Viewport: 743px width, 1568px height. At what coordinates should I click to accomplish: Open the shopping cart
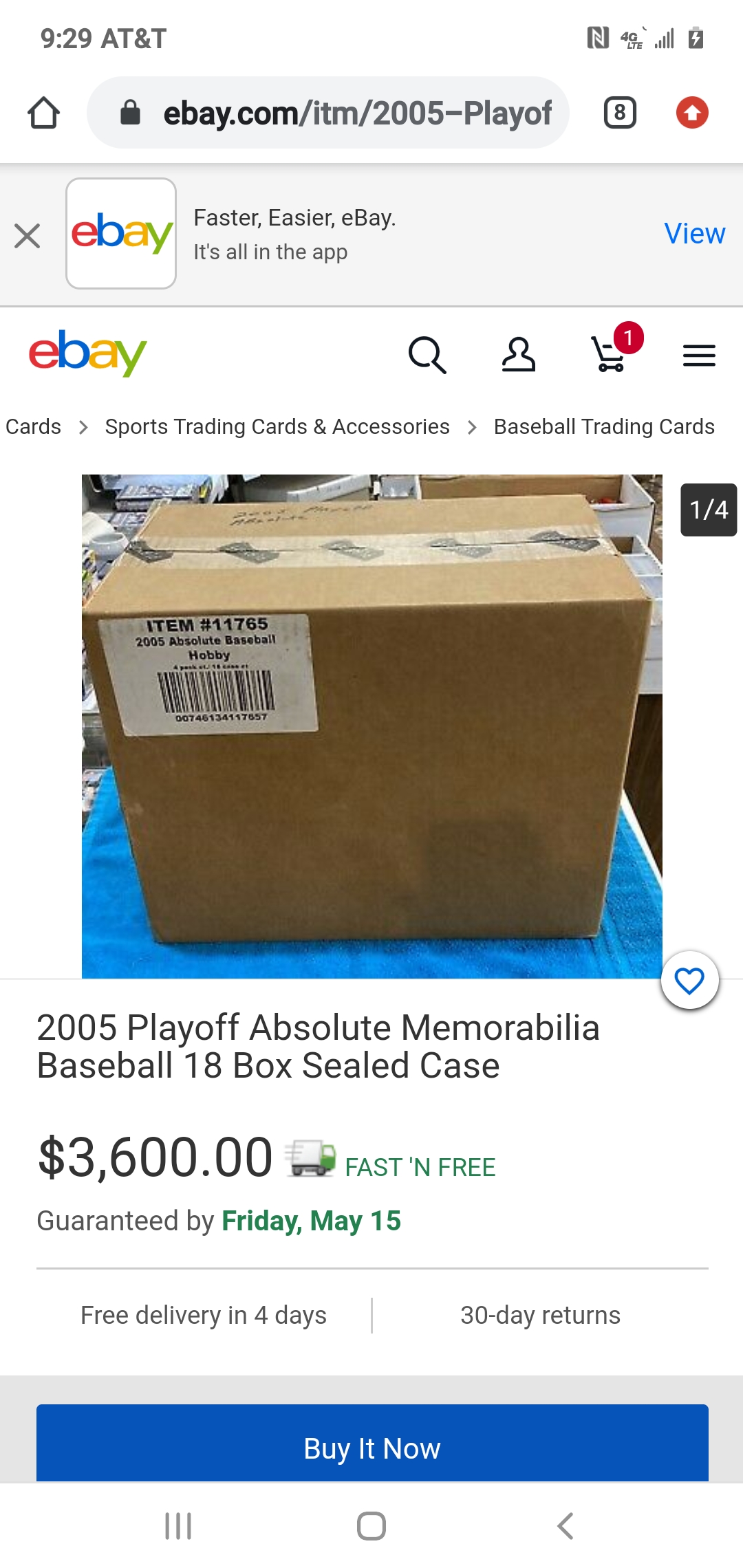pyautogui.click(x=610, y=353)
